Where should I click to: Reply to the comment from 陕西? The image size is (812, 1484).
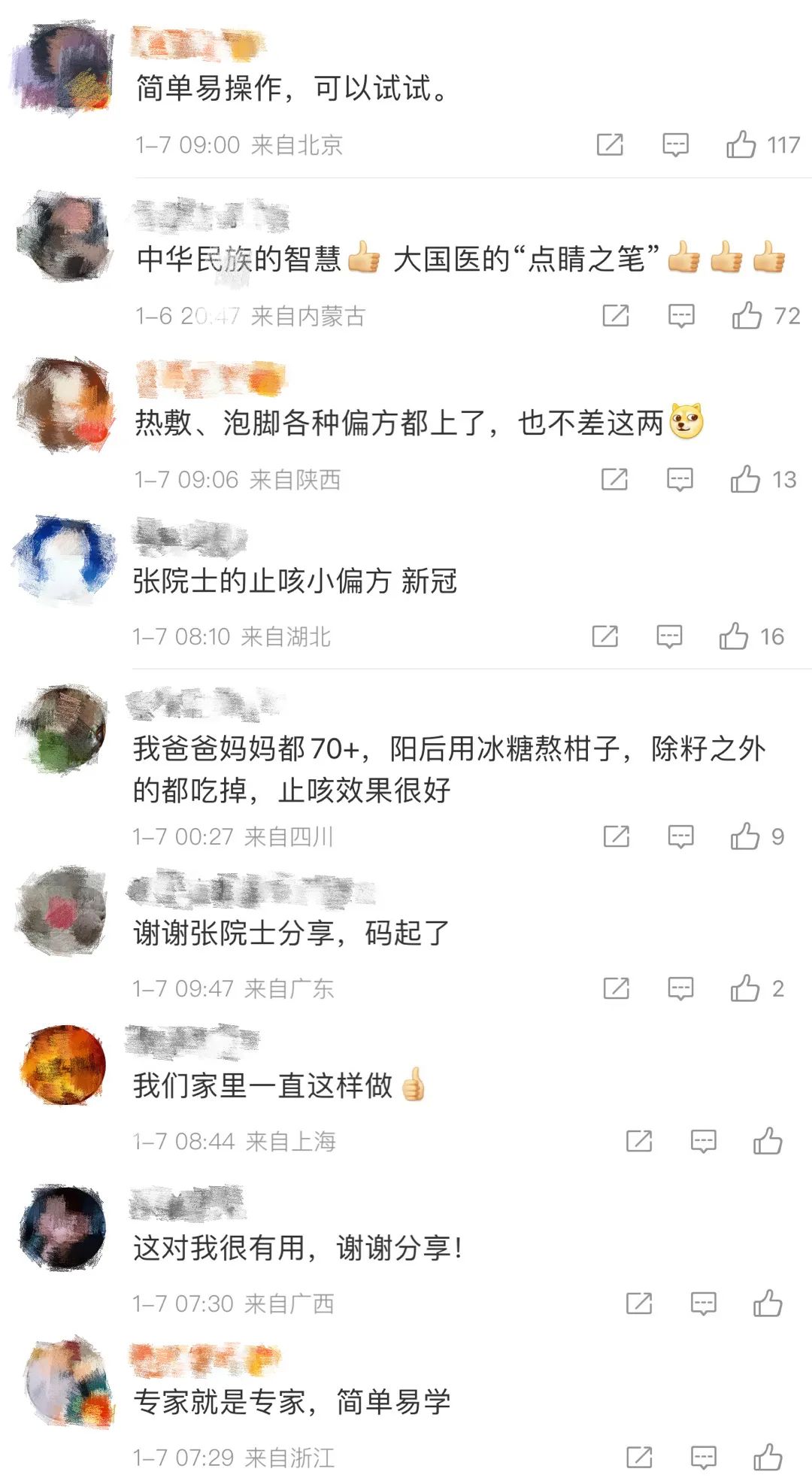coord(680,479)
